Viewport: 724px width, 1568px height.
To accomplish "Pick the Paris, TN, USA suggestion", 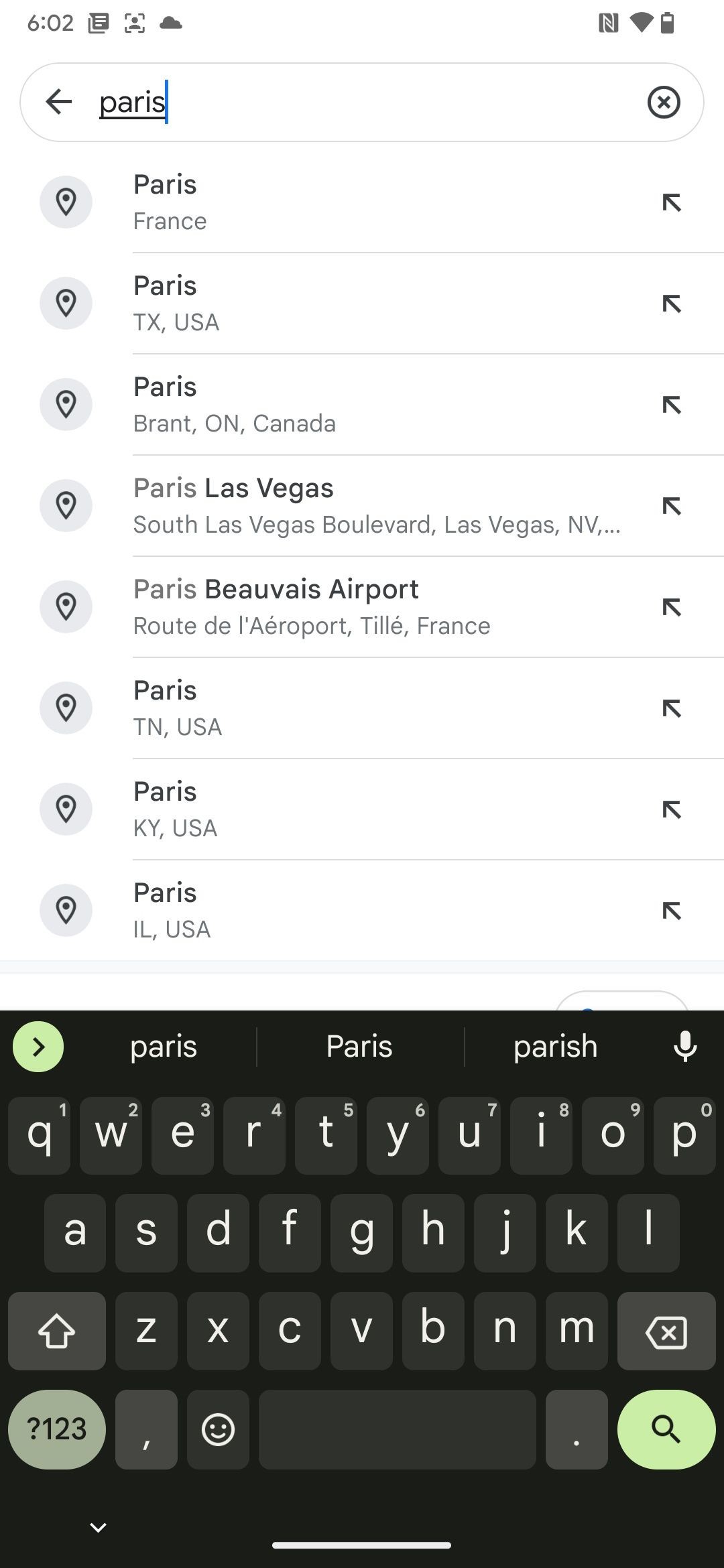I will tap(362, 708).
